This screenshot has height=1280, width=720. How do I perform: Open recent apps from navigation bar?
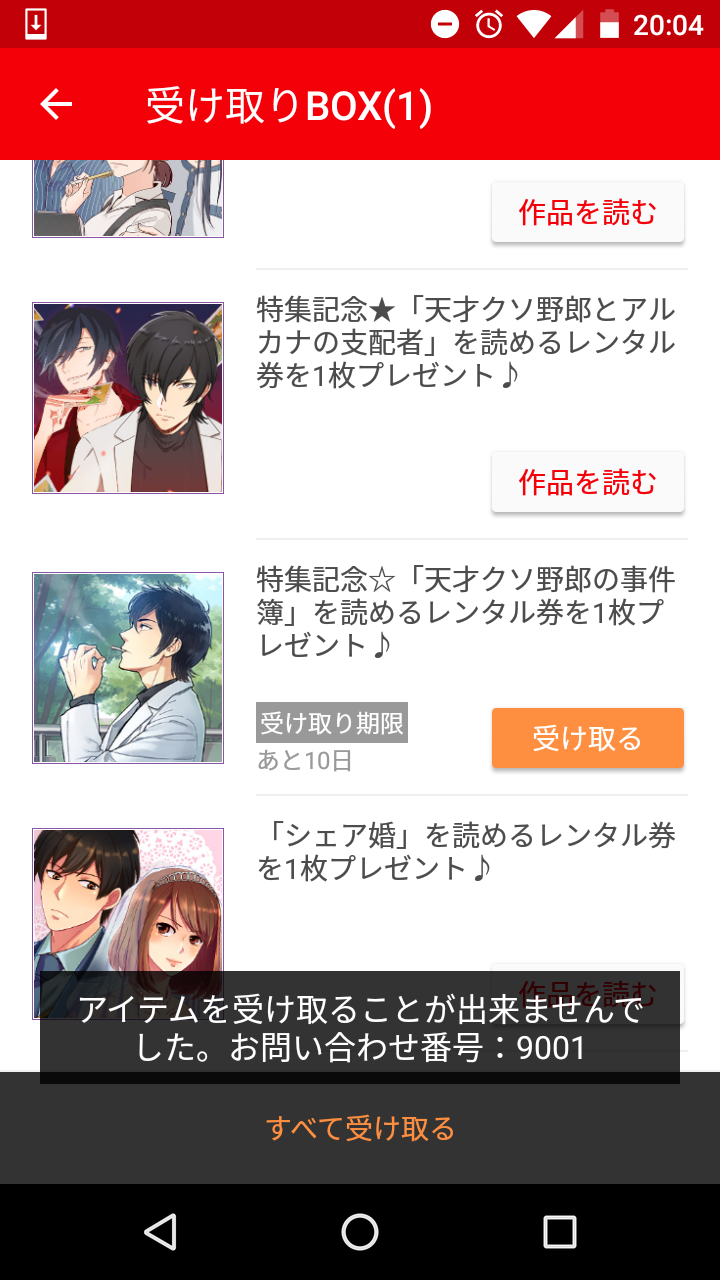pyautogui.click(x=560, y=1232)
